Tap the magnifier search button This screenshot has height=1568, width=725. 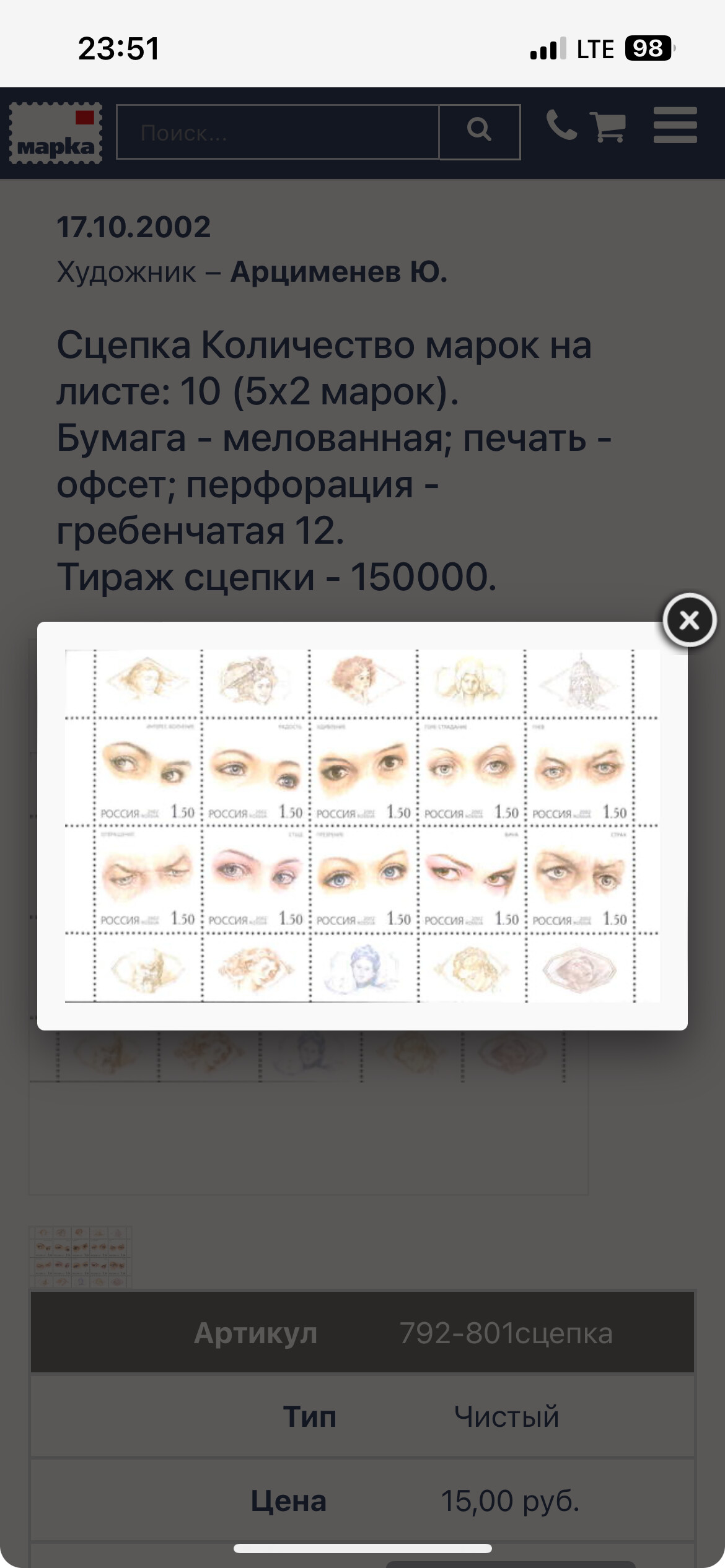pos(480,133)
